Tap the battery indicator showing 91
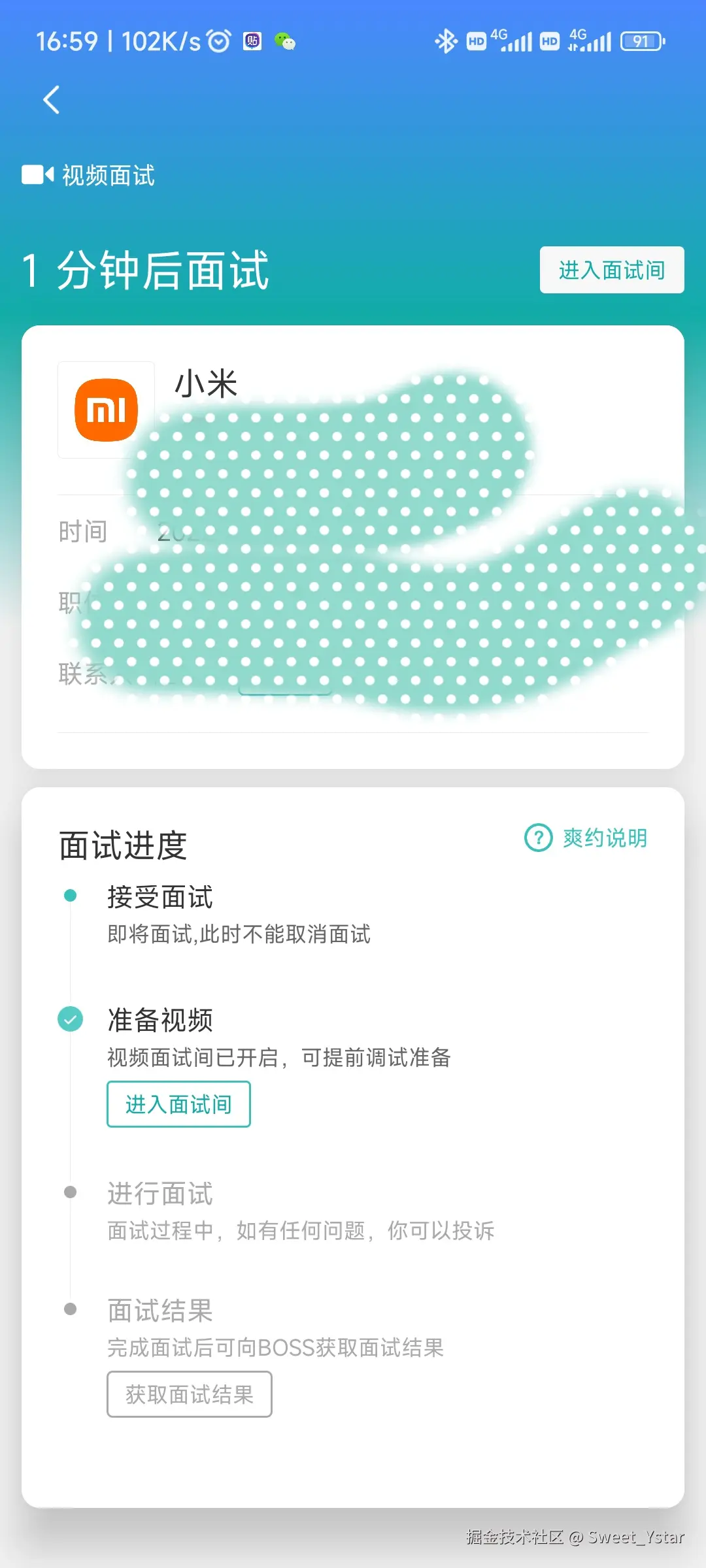Viewport: 706px width, 1568px height. click(641, 41)
